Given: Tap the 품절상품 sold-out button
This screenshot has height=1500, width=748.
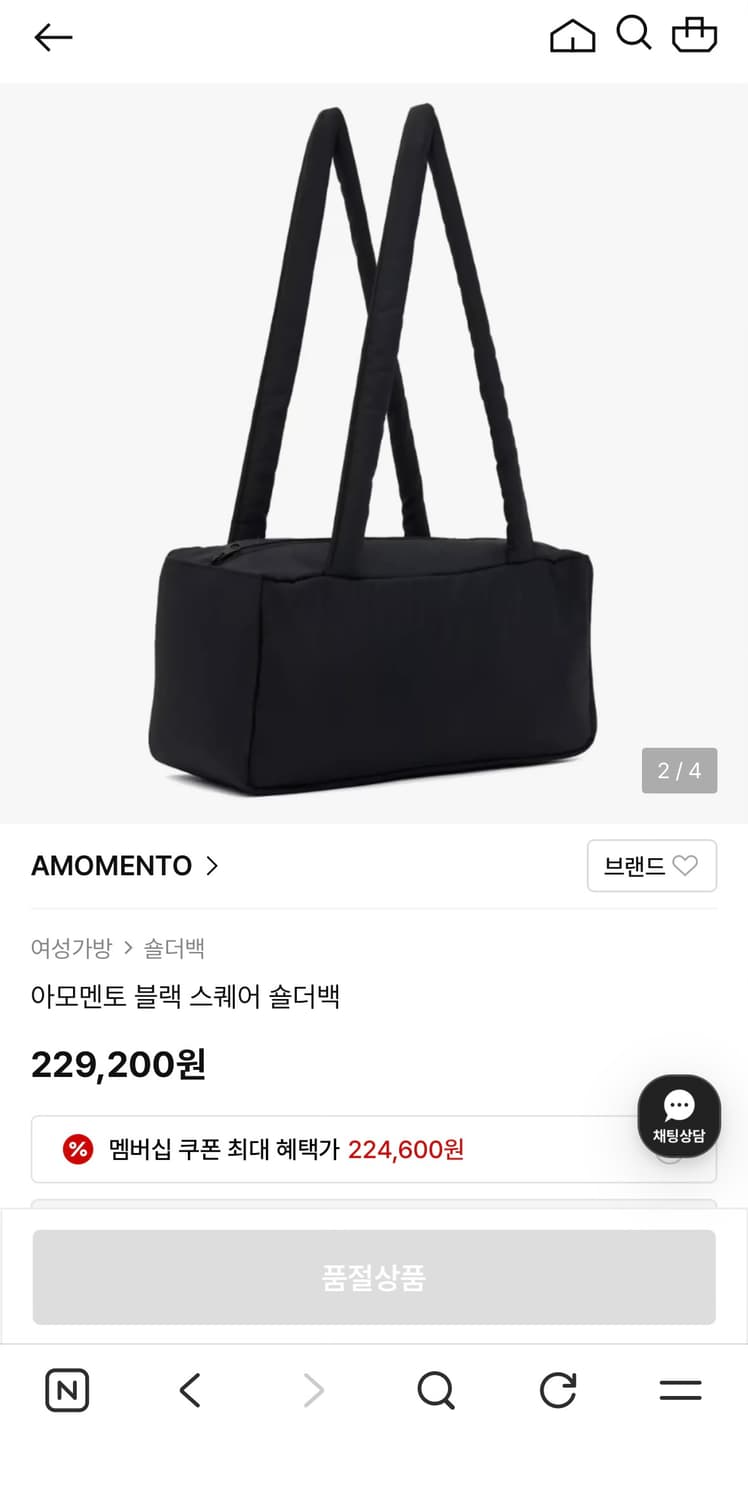Looking at the screenshot, I should coord(374,1276).
